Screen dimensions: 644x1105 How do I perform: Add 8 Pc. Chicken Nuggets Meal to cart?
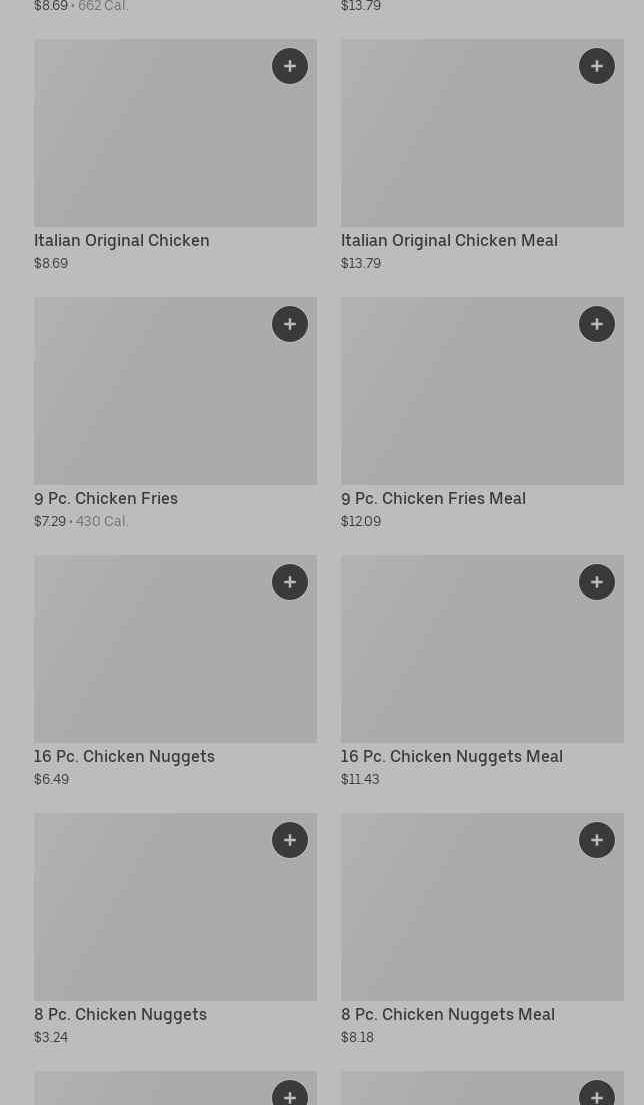[x=597, y=840]
